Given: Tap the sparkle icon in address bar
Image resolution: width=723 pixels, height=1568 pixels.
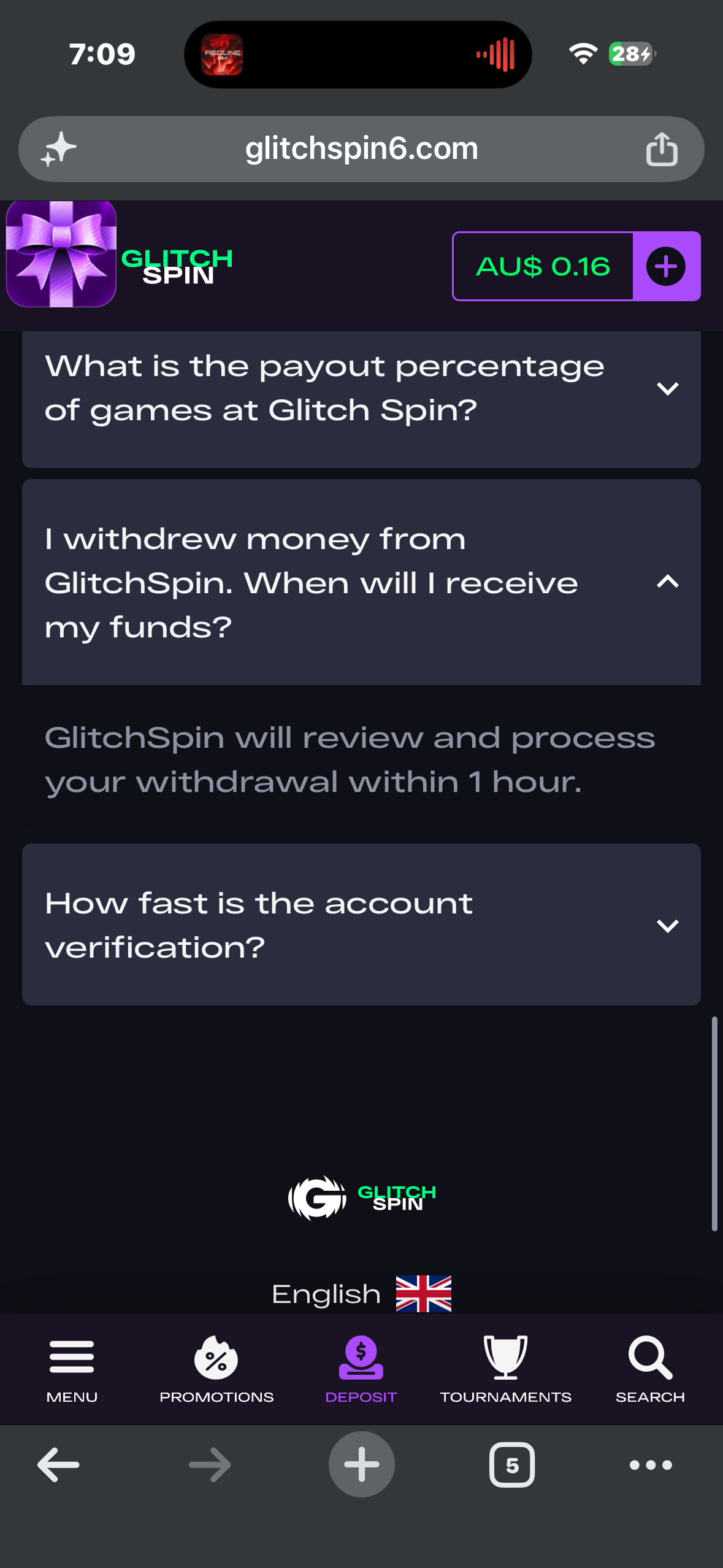Looking at the screenshot, I should [59, 149].
